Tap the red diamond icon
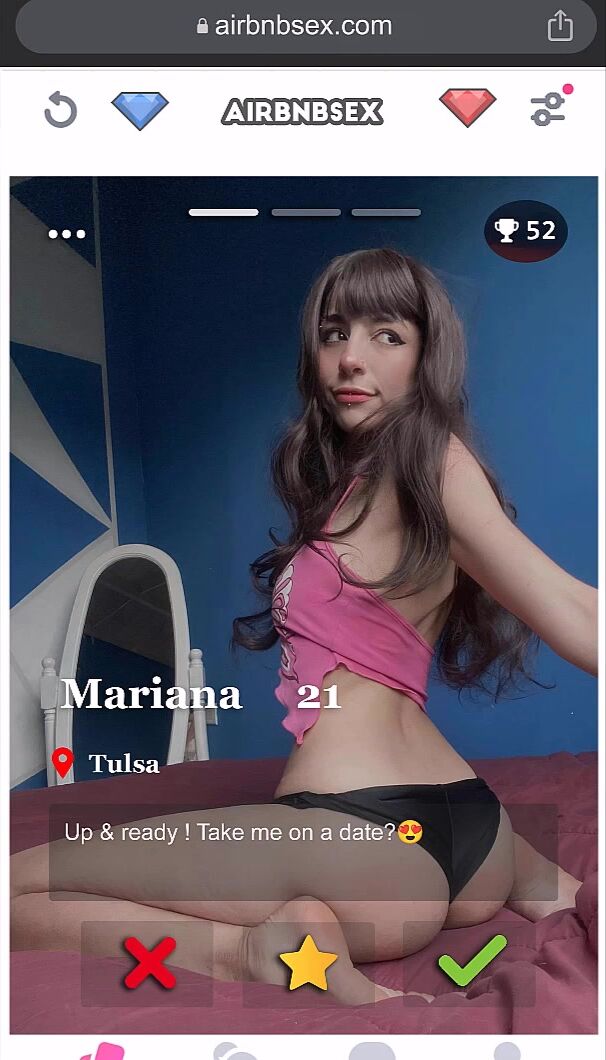 click(x=467, y=108)
